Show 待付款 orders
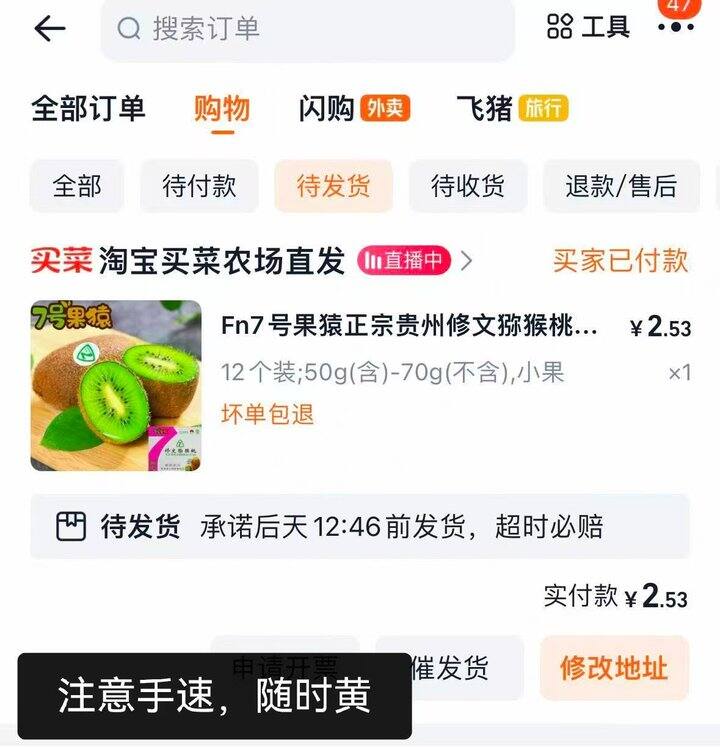Screen dimensions: 720x747 pos(199,186)
